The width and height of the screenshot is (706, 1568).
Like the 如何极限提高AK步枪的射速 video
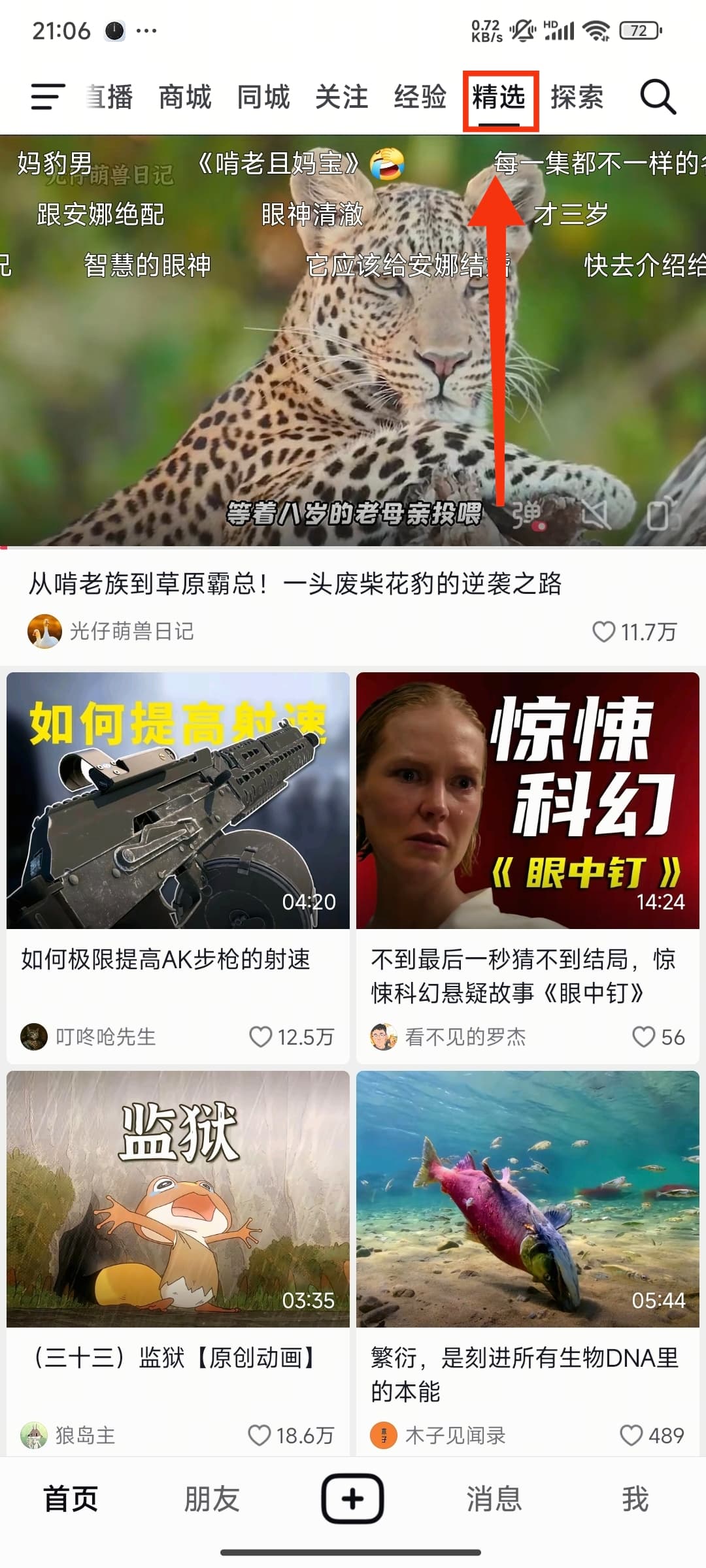[x=261, y=1037]
